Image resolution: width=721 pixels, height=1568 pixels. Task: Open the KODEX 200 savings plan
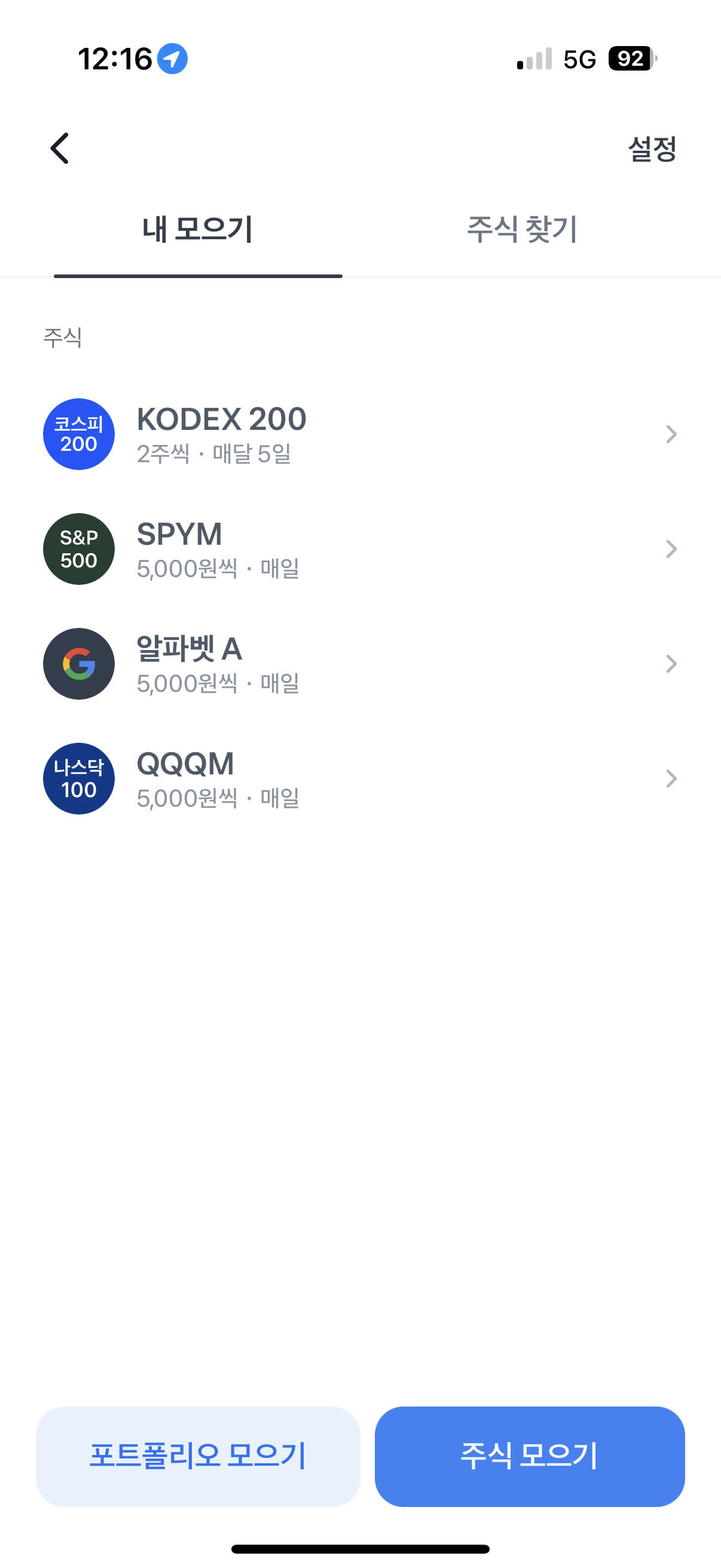359,434
